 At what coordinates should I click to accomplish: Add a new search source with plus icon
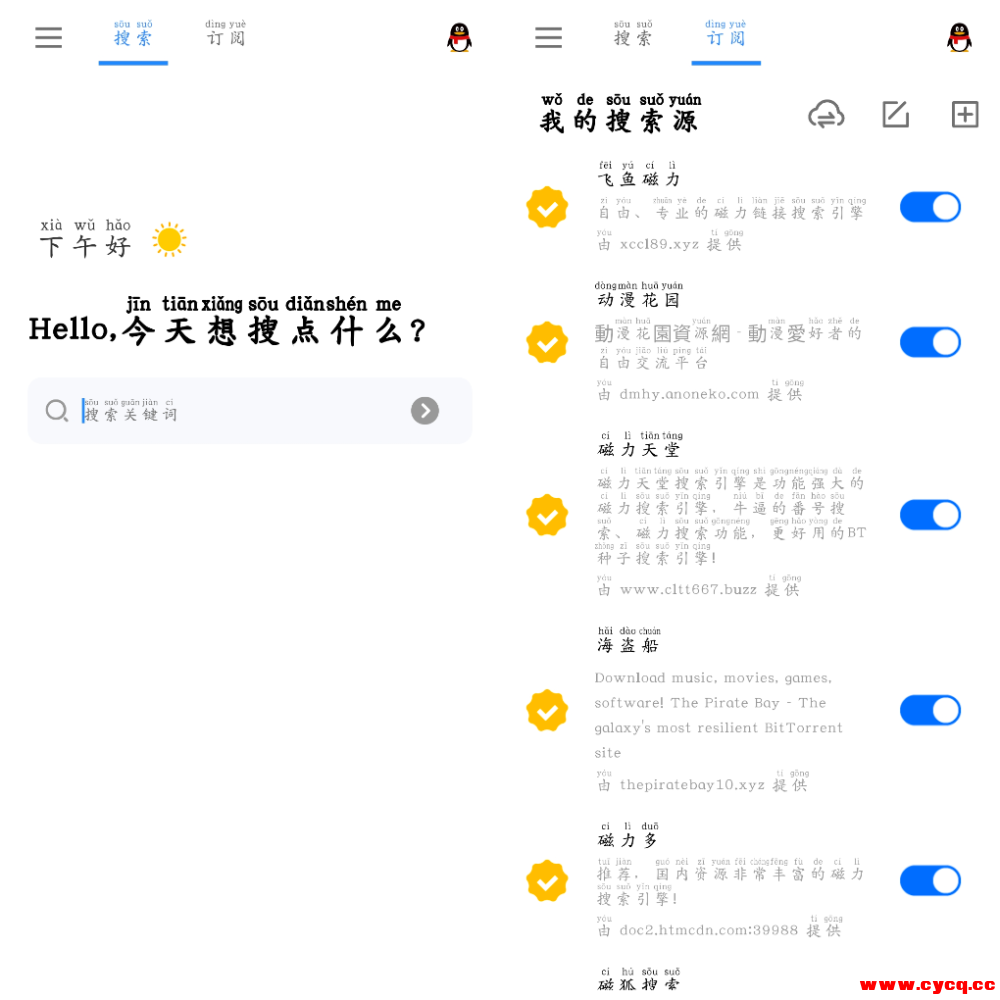click(x=964, y=115)
